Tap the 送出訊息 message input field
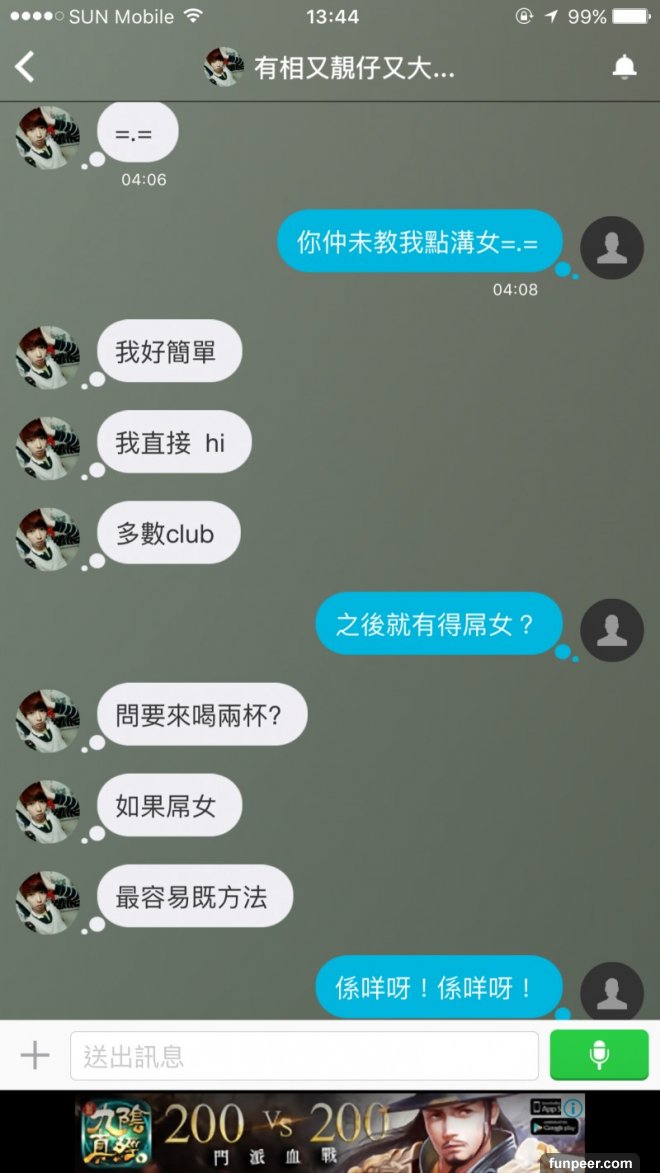The image size is (660, 1173). coord(304,1056)
